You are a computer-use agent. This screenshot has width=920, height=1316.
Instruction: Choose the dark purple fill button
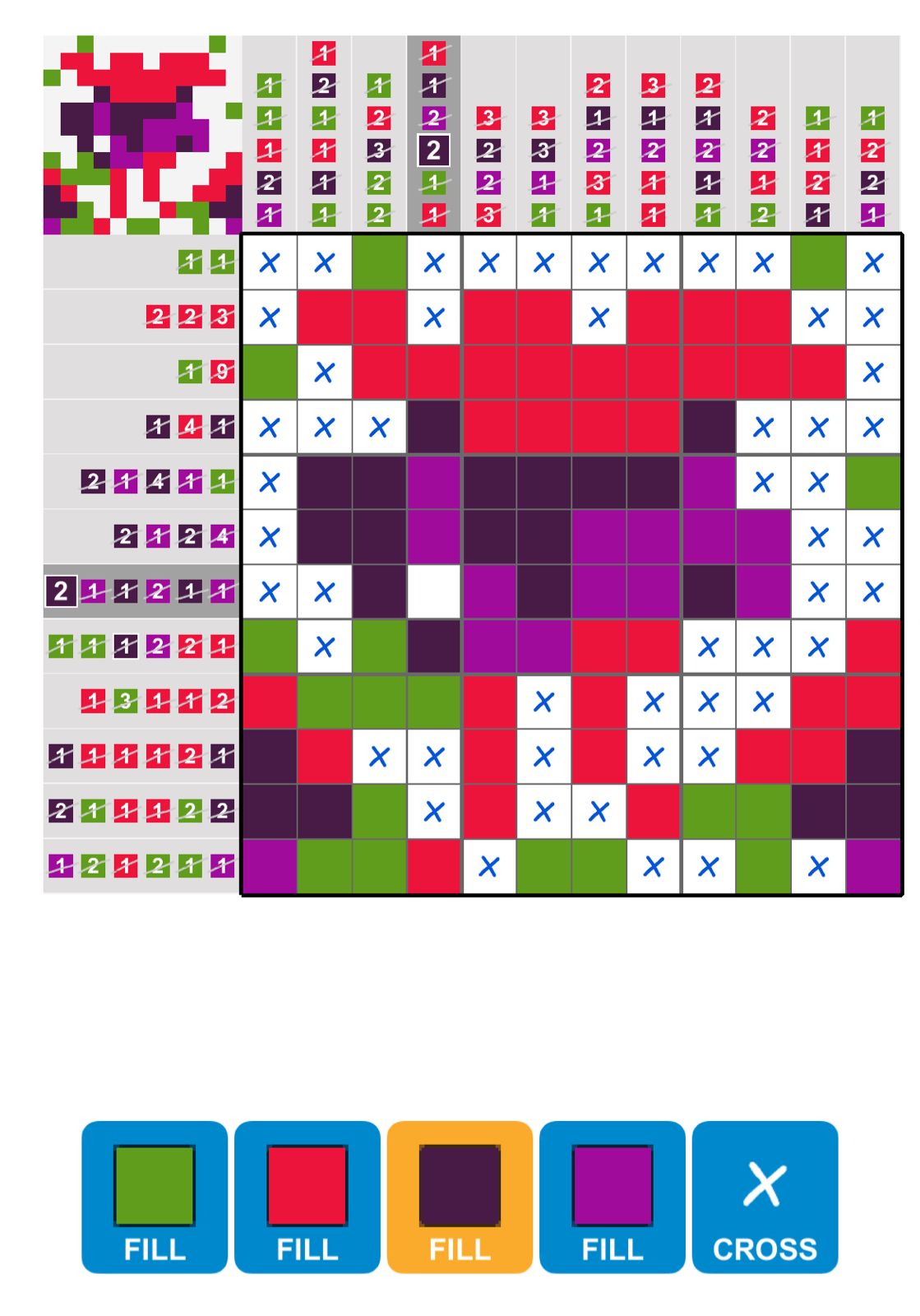[460, 1196]
